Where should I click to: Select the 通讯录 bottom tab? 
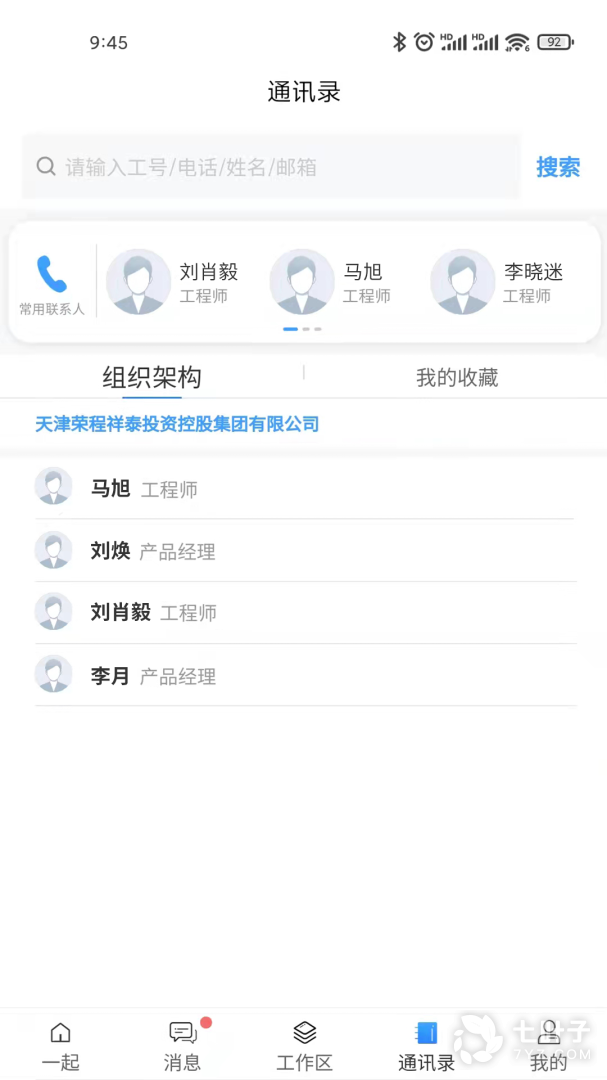(426, 1045)
